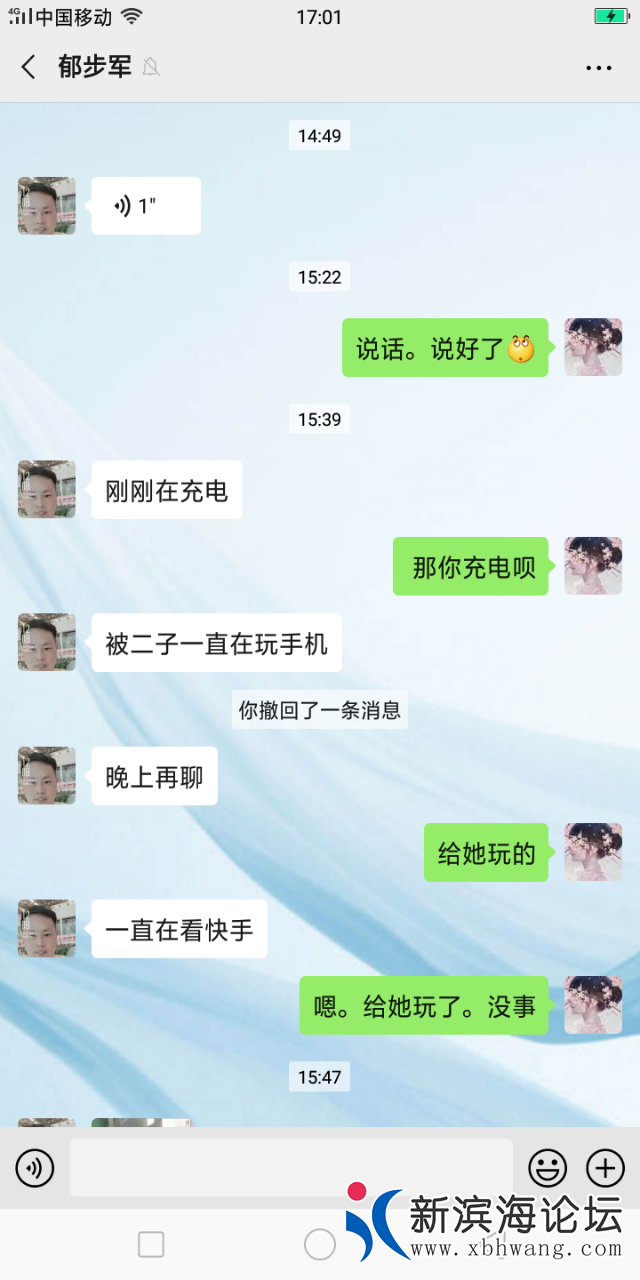Go back from the chat
640x1280 pixels.
(x=28, y=67)
